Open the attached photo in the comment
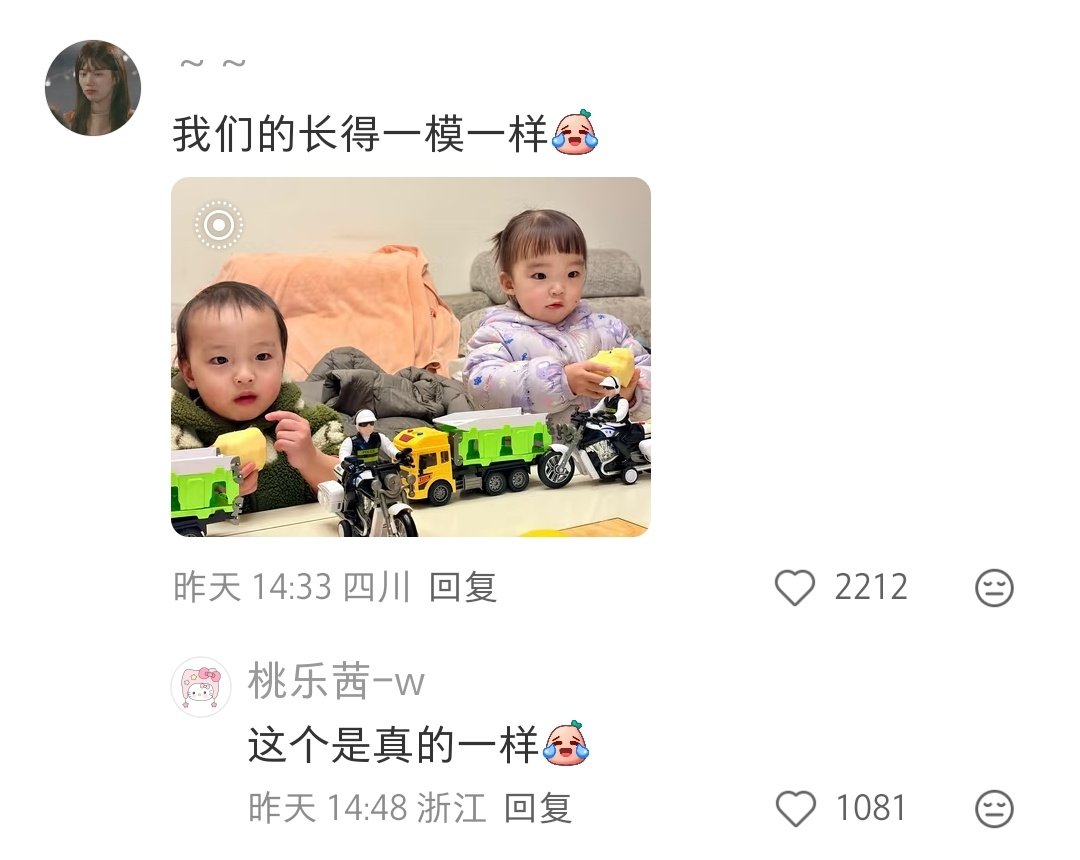1080x860 pixels. (410, 357)
